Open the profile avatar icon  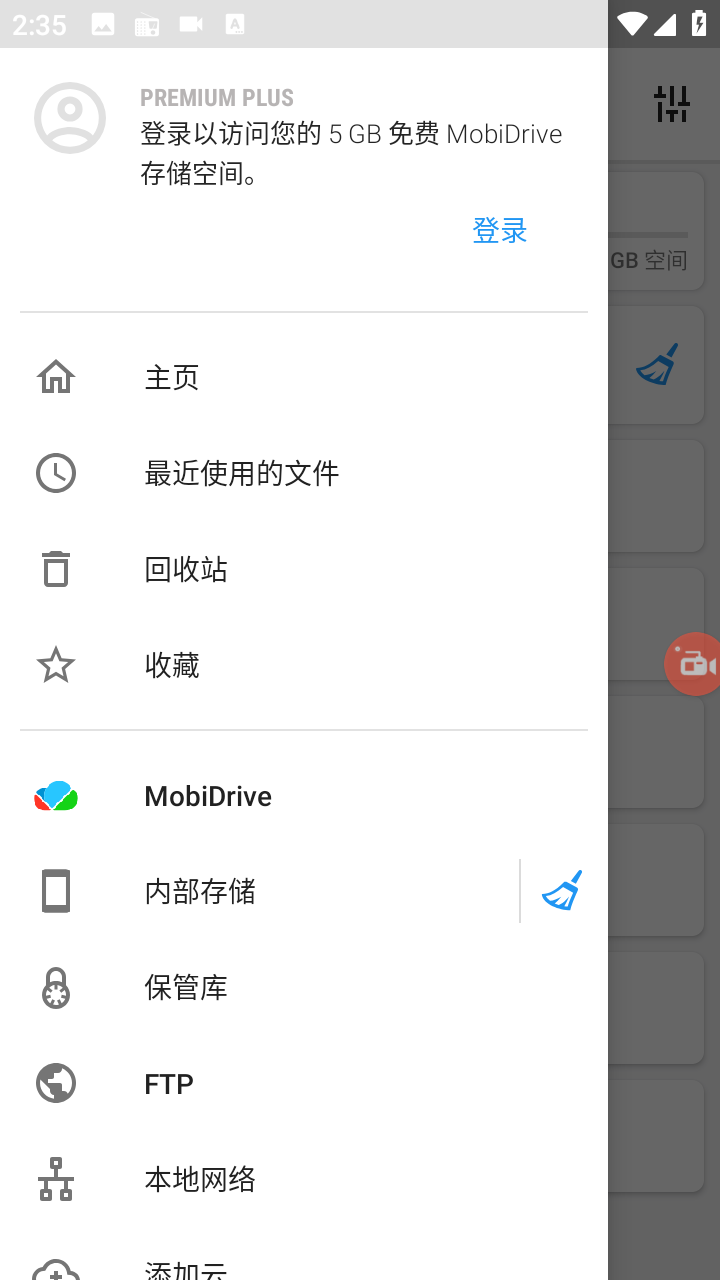point(70,118)
